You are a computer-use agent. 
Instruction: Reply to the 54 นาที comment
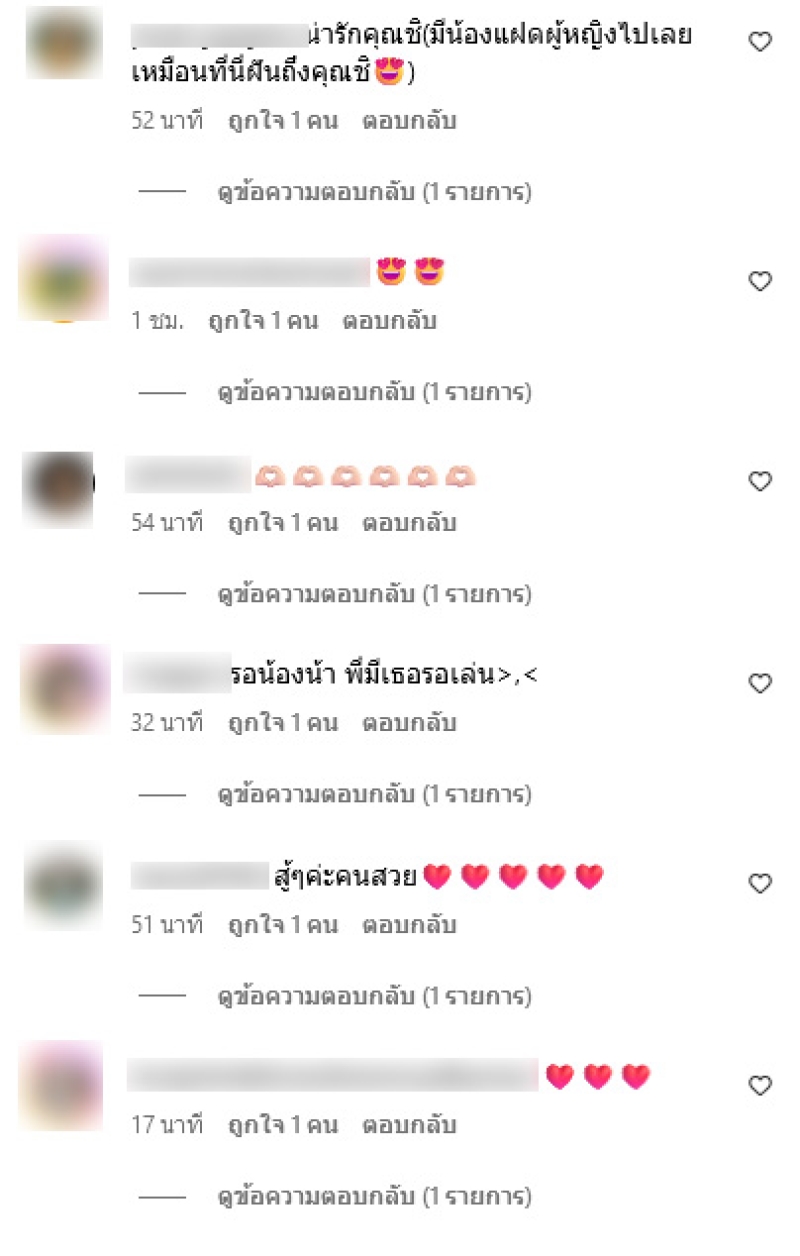(x=409, y=522)
